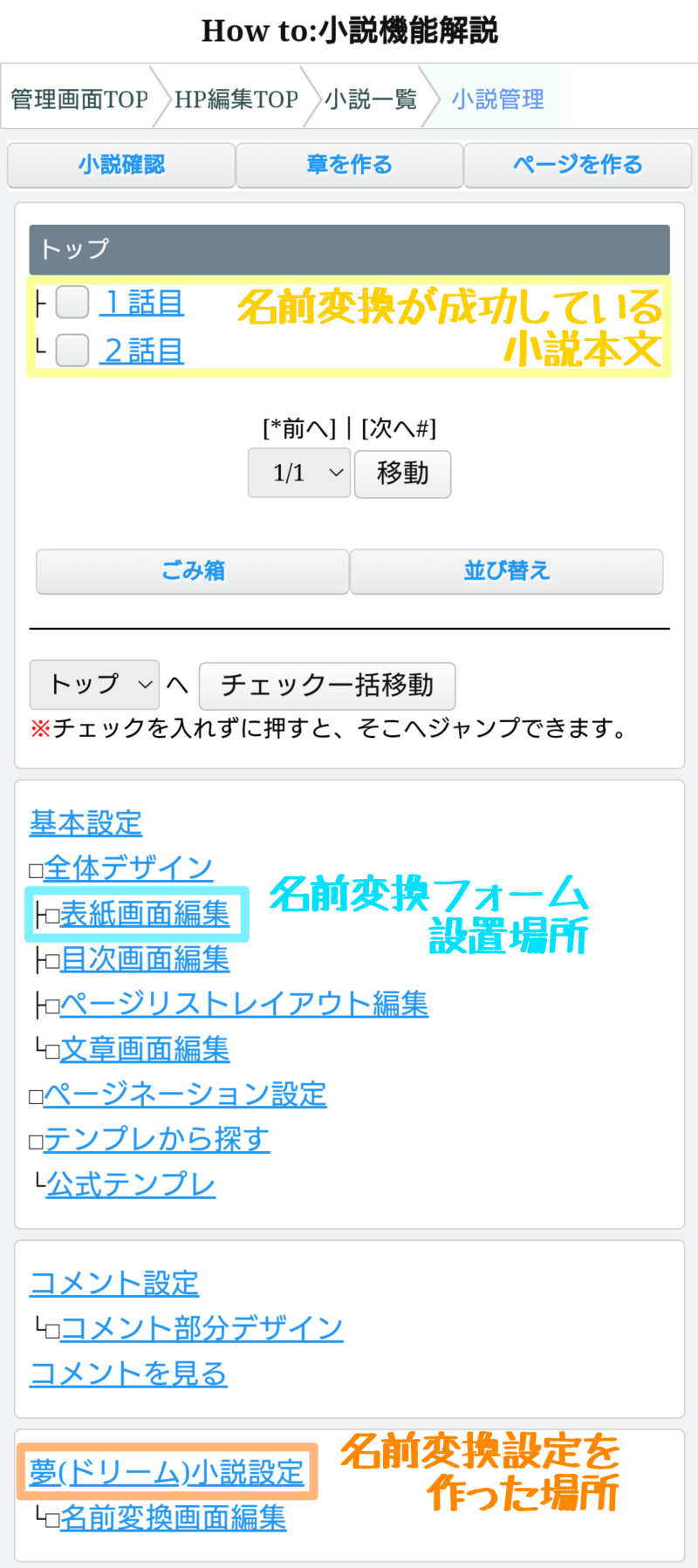The width and height of the screenshot is (698, 1568).
Task: Open 表紙画面編集 link
Action: click(145, 914)
